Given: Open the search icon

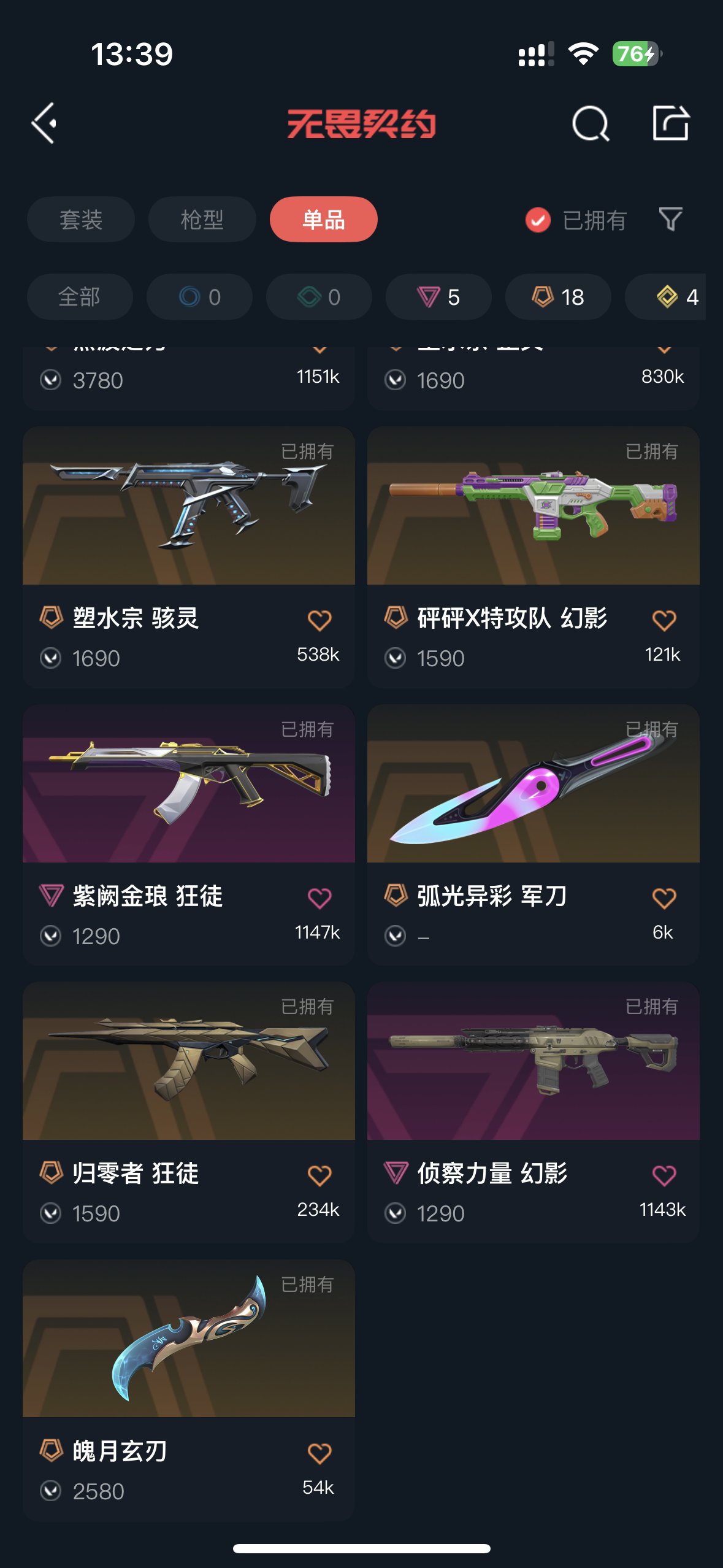Looking at the screenshot, I should coord(590,123).
